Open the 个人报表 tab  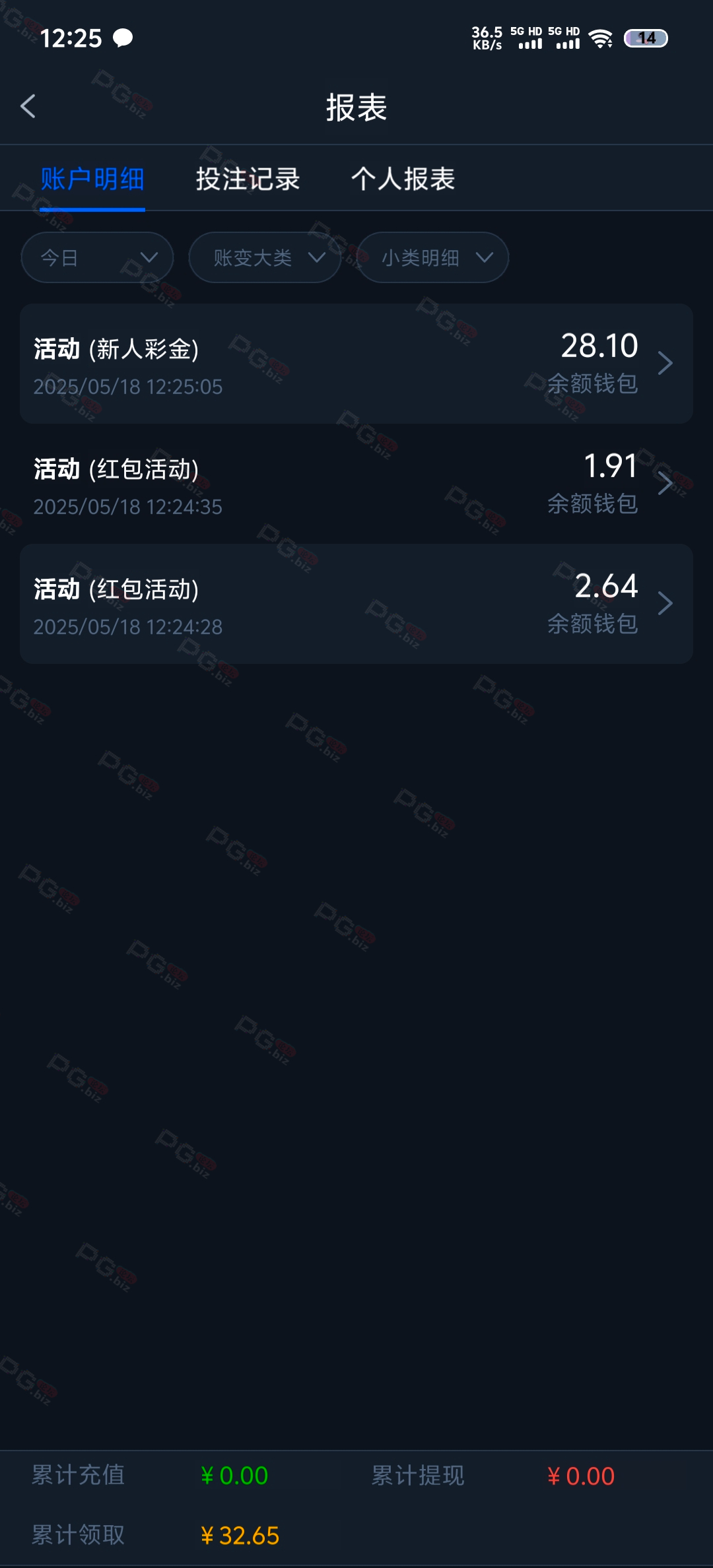pos(403,179)
